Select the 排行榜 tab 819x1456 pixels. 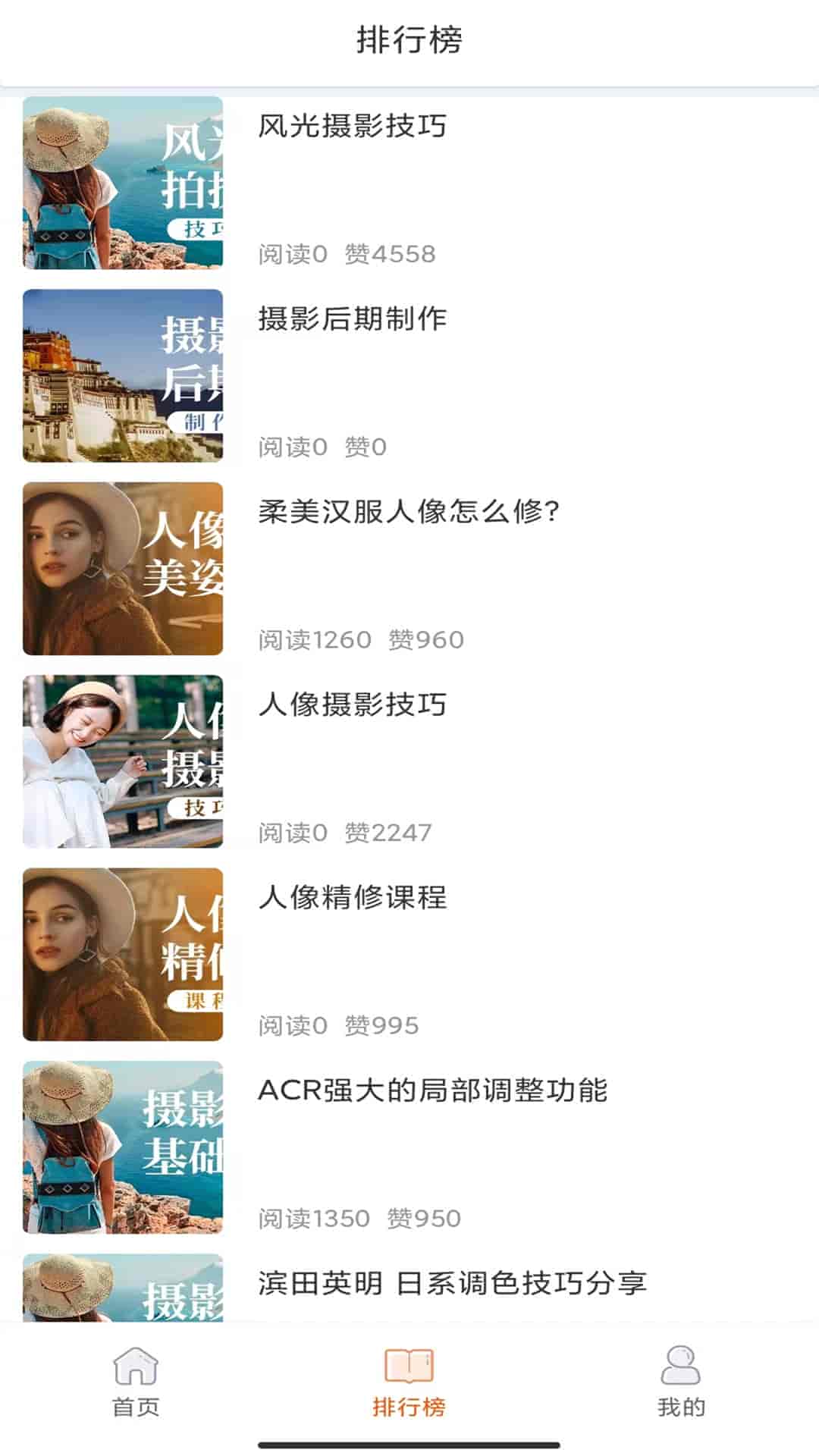pos(409,1382)
